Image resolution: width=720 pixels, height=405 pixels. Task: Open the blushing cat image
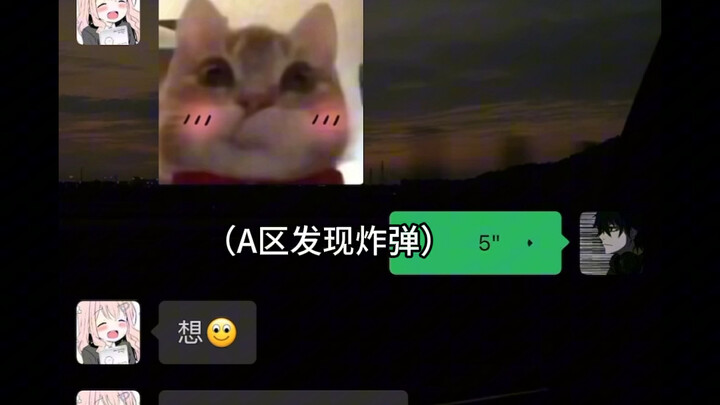click(x=260, y=92)
